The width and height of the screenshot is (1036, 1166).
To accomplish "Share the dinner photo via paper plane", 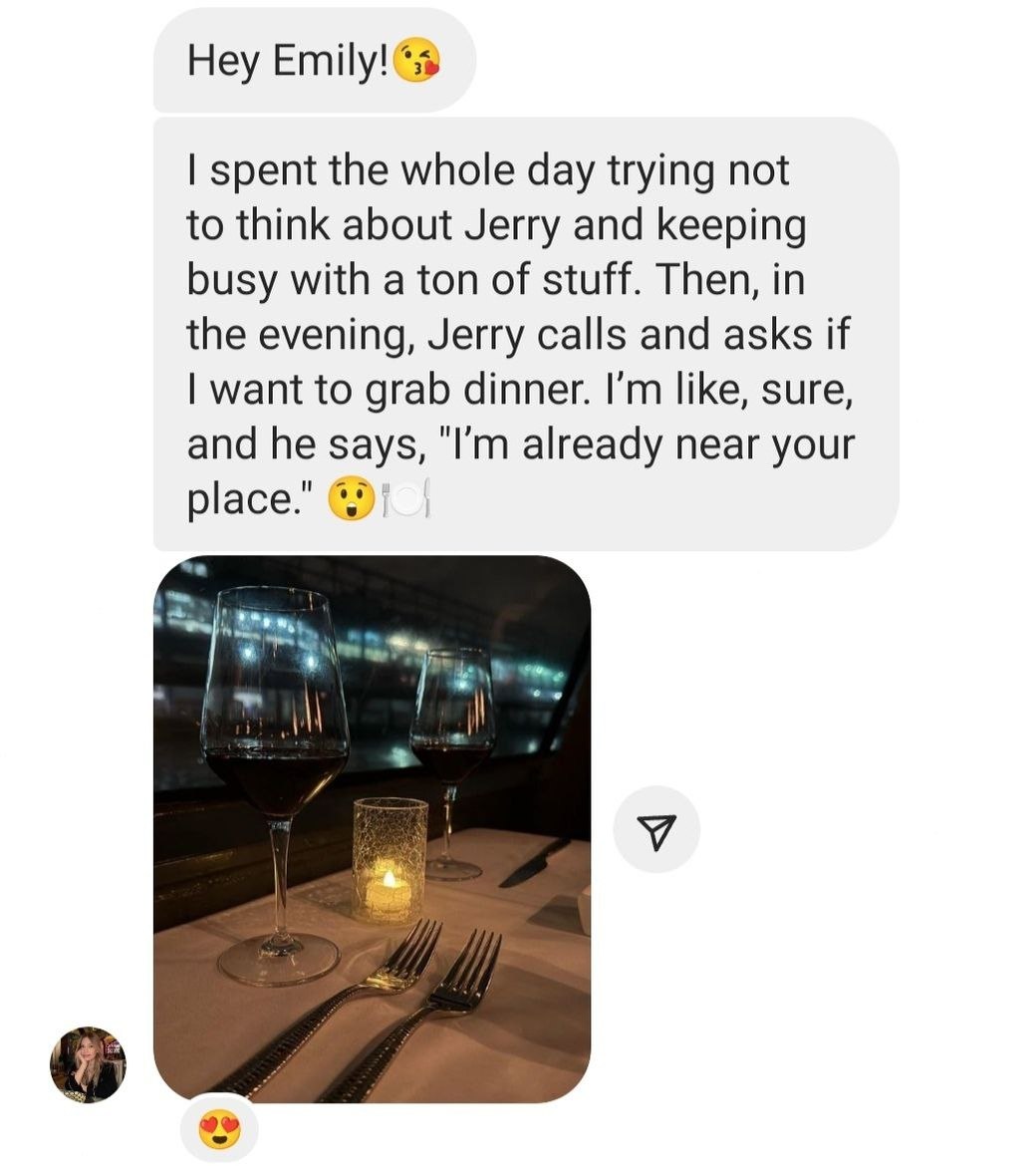I will pyautogui.click(x=655, y=829).
